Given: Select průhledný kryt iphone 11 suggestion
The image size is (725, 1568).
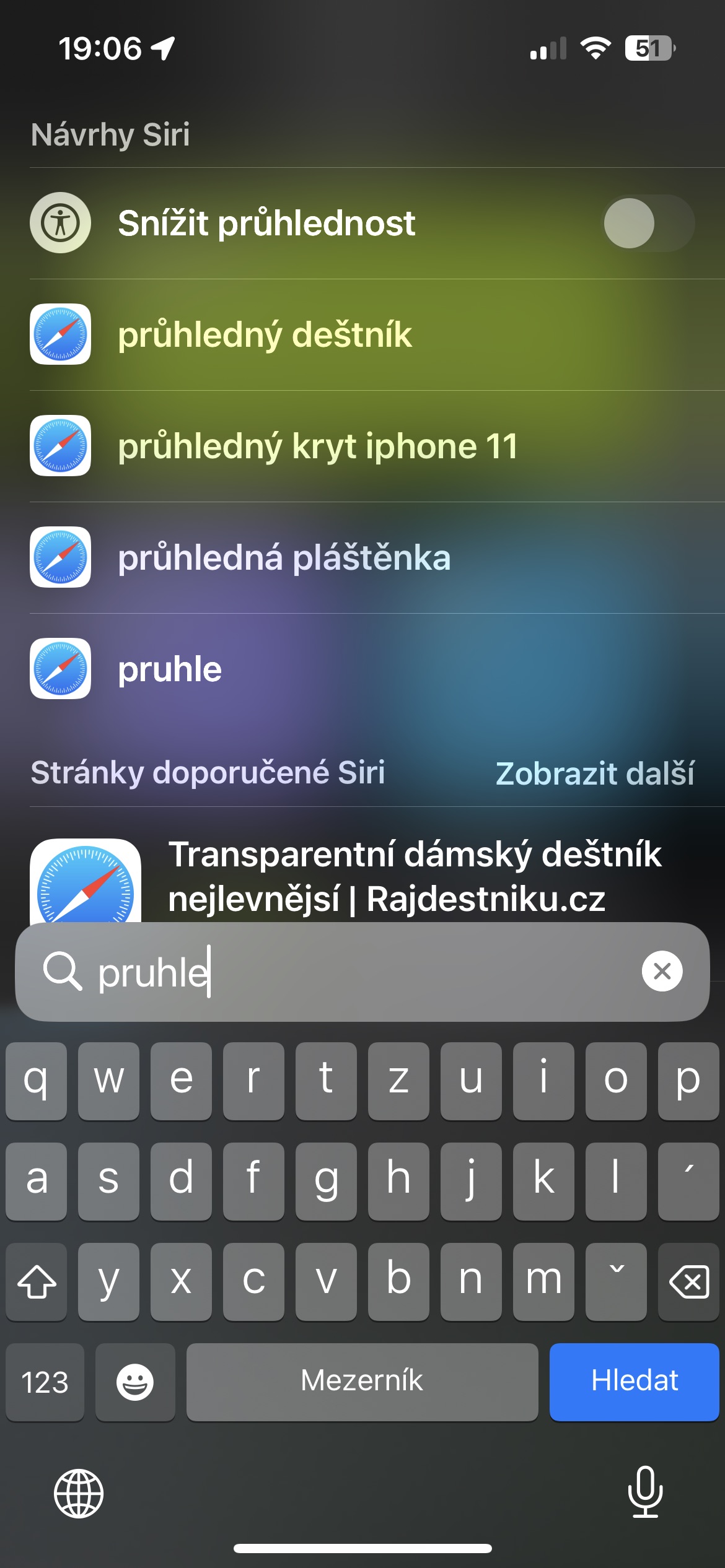Looking at the screenshot, I should pyautogui.click(x=317, y=446).
